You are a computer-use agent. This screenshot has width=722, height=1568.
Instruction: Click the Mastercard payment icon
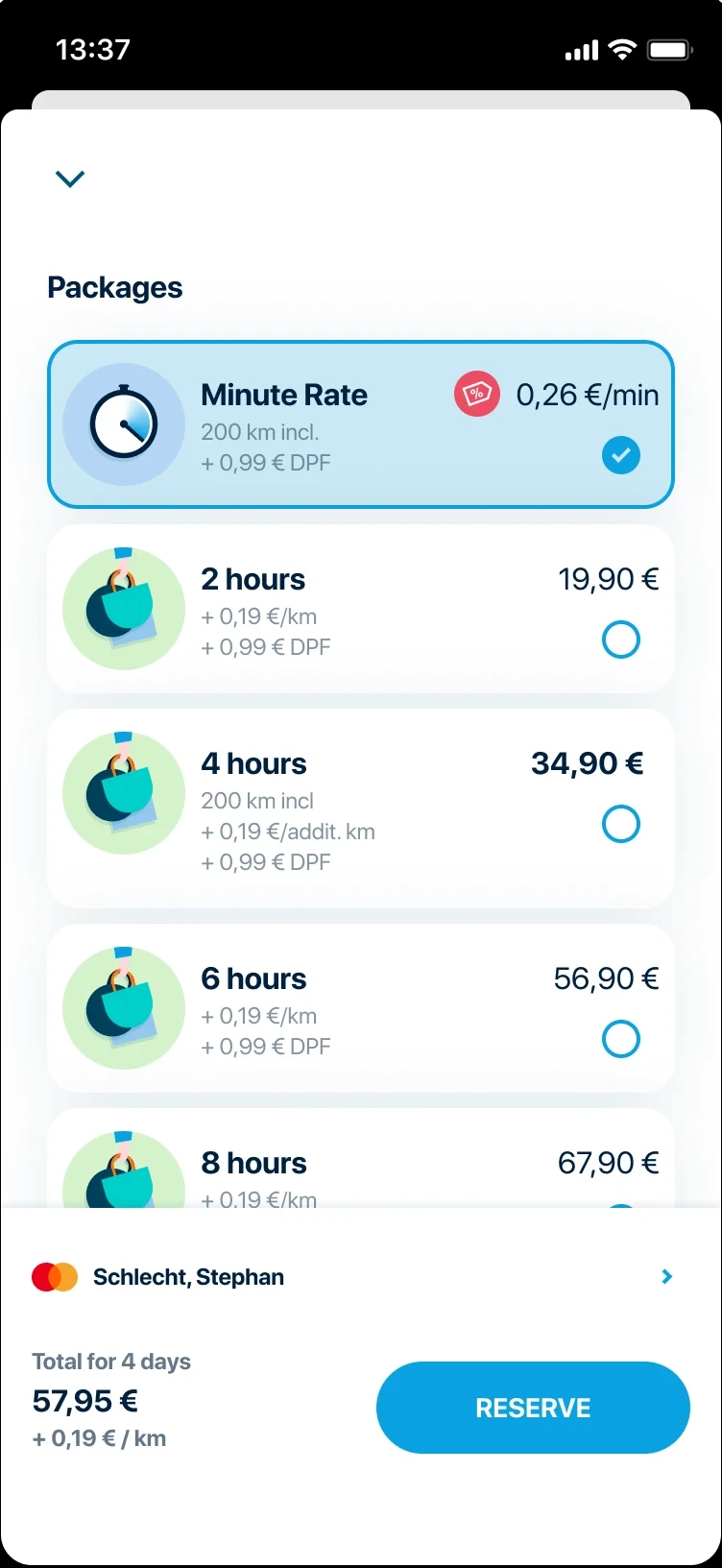[56, 1277]
